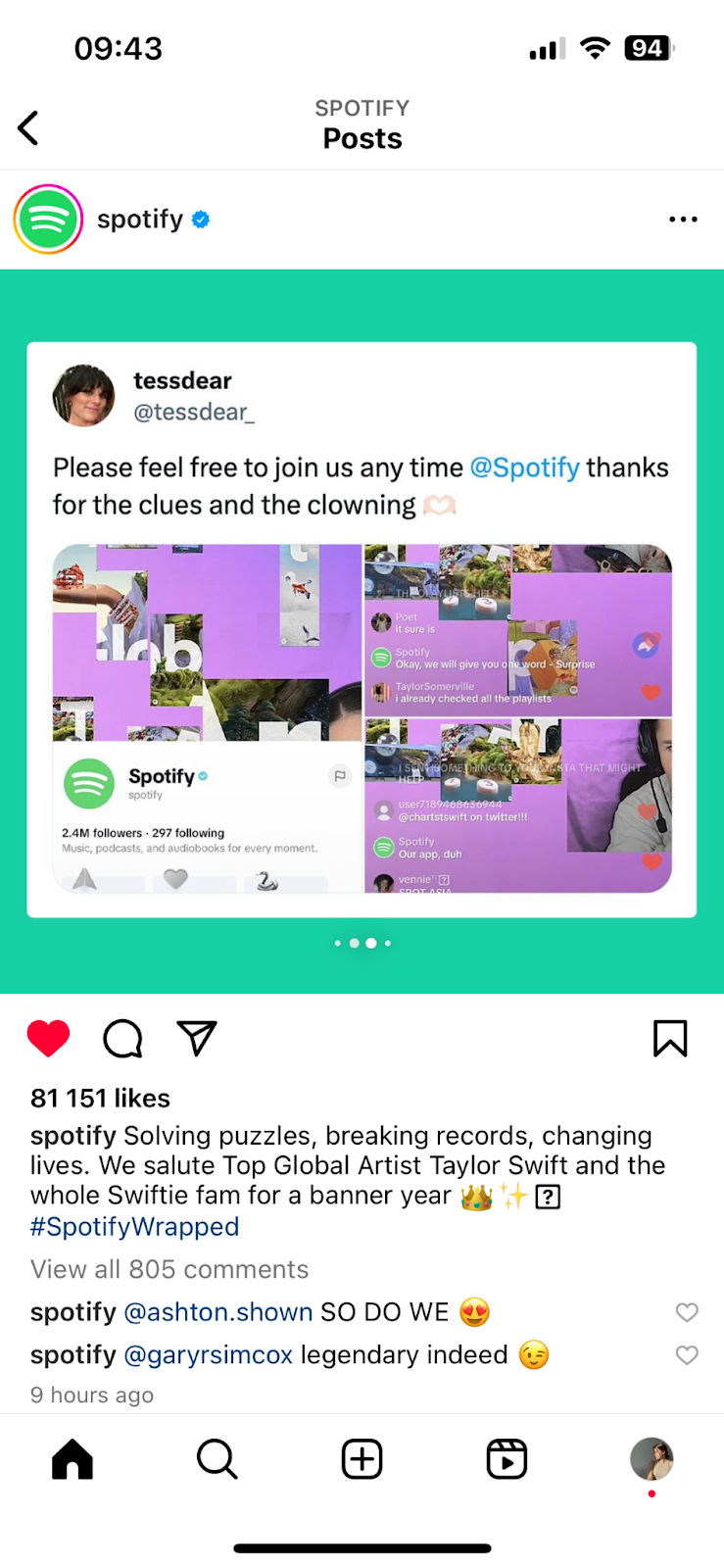
Task: Switch to the Reels tab
Action: pyautogui.click(x=507, y=1459)
